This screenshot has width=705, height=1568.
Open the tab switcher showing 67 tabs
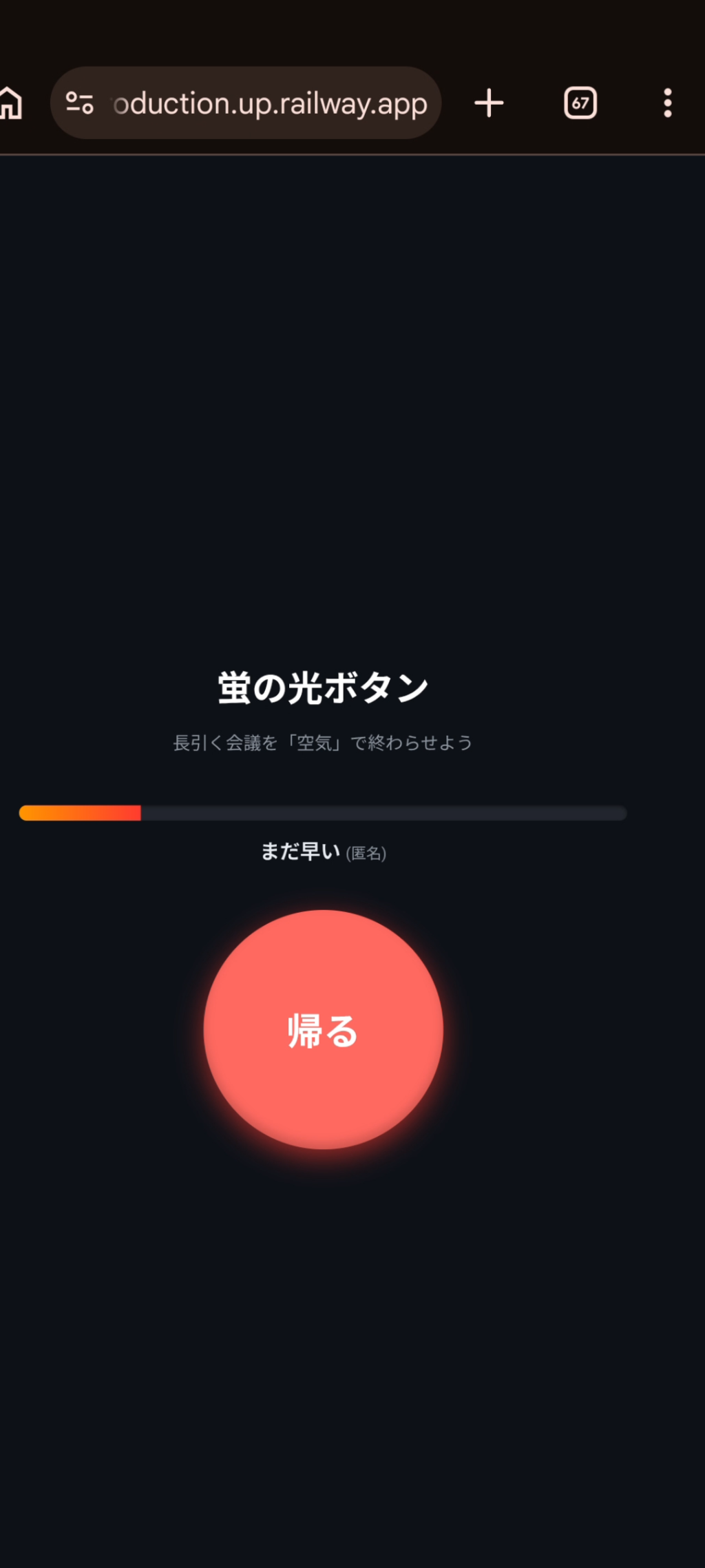(x=580, y=103)
